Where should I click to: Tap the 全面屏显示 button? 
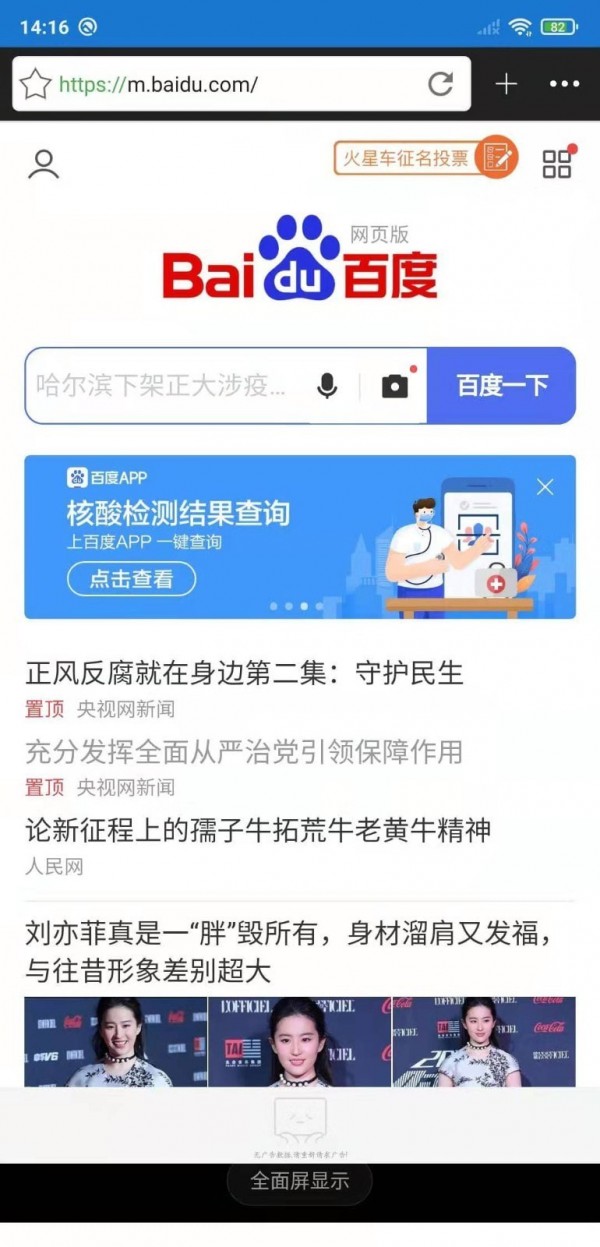tap(300, 1181)
